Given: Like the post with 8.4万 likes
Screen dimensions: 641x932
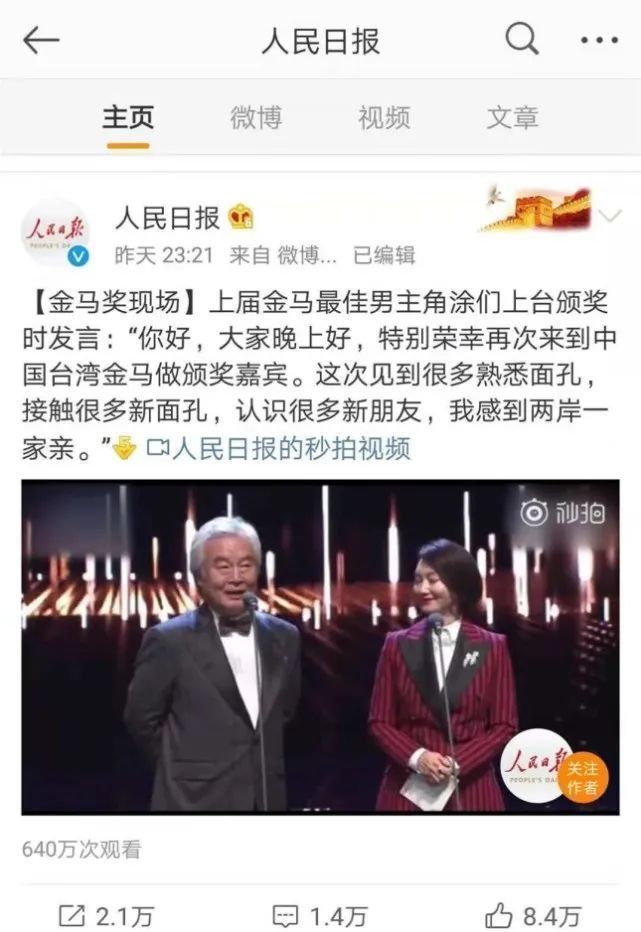Looking at the screenshot, I should tap(533, 914).
